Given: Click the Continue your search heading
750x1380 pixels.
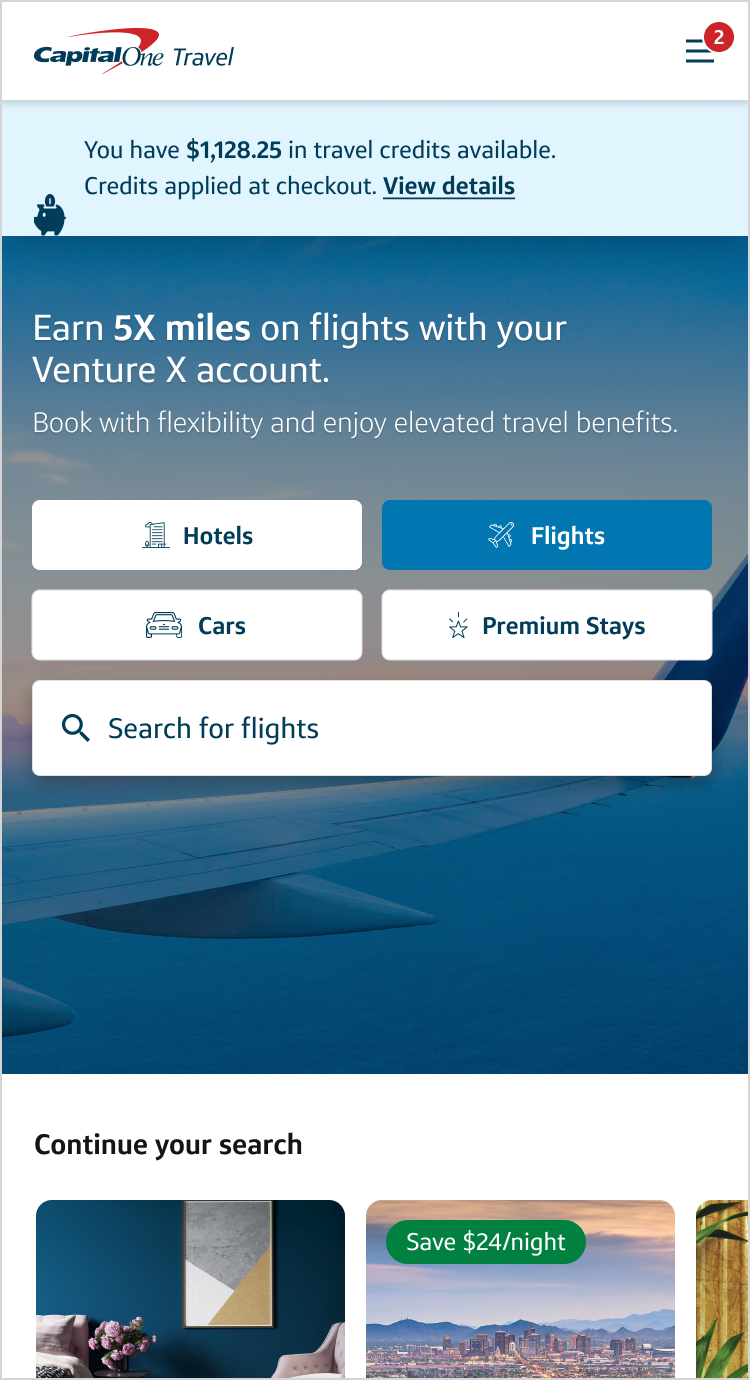Looking at the screenshot, I should [x=168, y=1144].
